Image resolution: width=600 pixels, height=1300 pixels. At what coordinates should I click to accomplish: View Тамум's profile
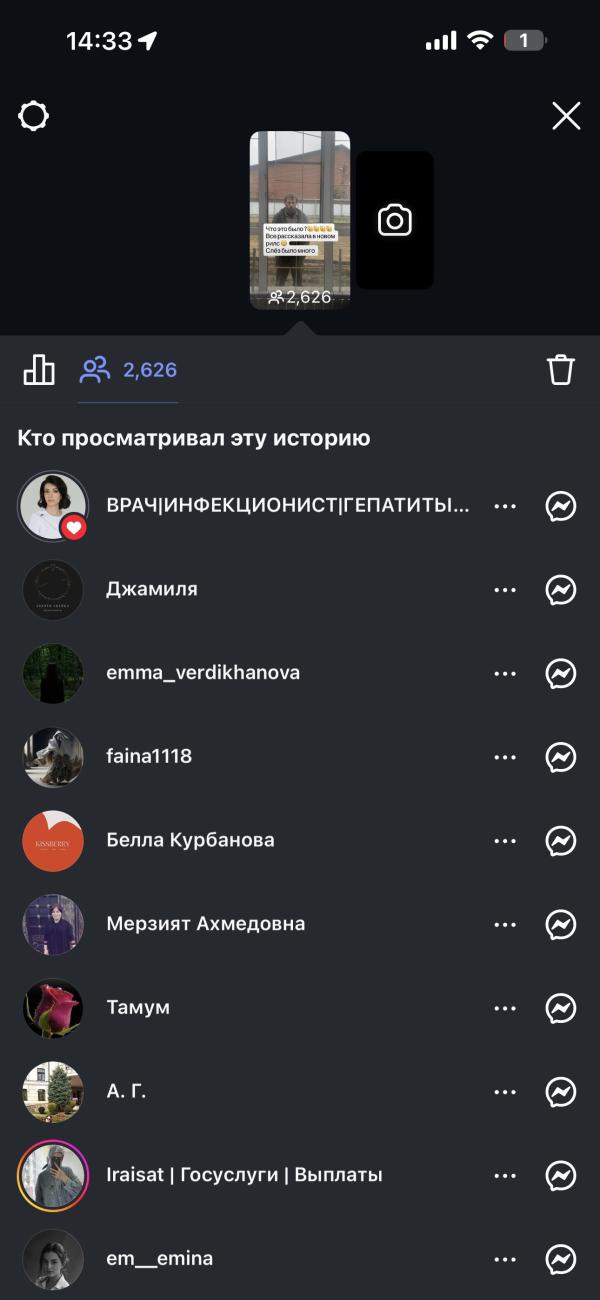138,1008
